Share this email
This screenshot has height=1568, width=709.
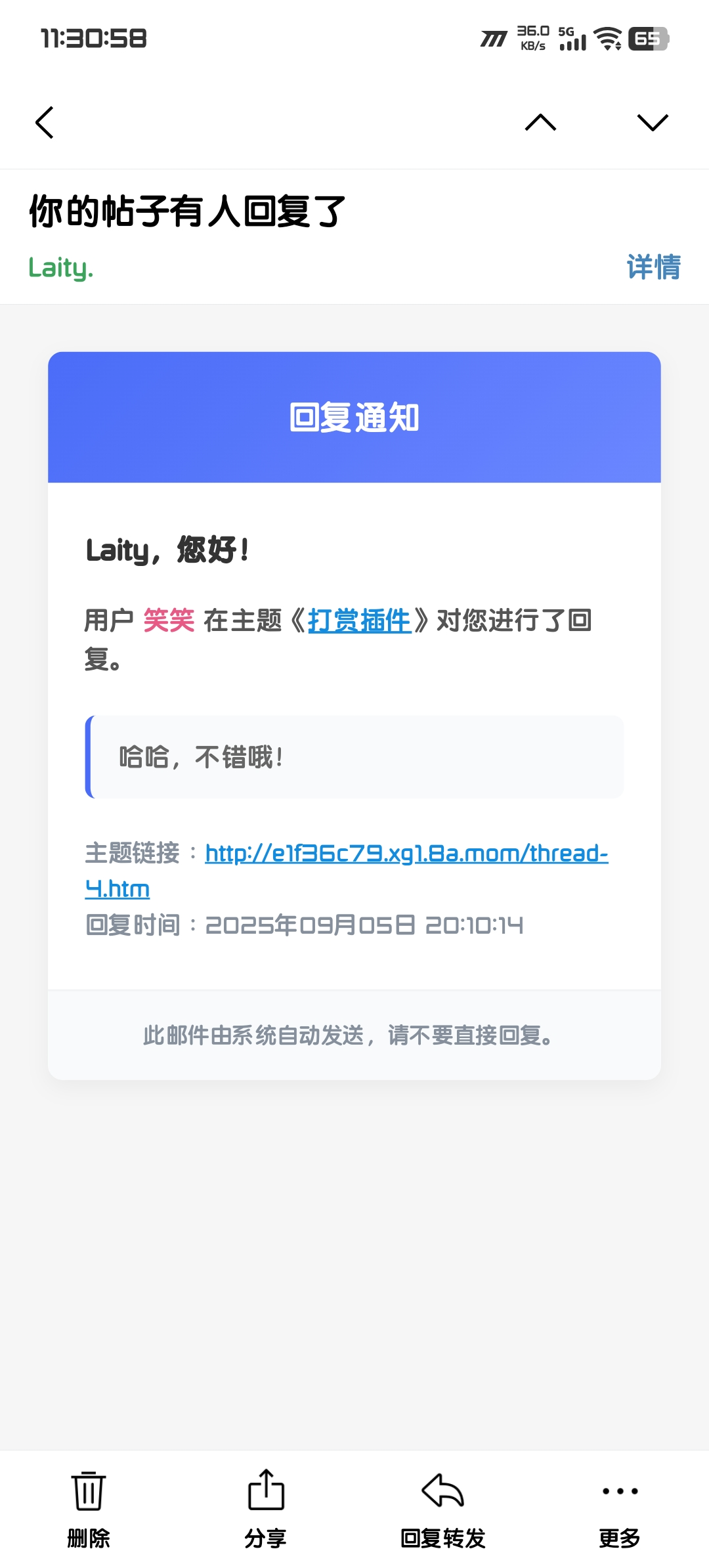coord(266,1508)
